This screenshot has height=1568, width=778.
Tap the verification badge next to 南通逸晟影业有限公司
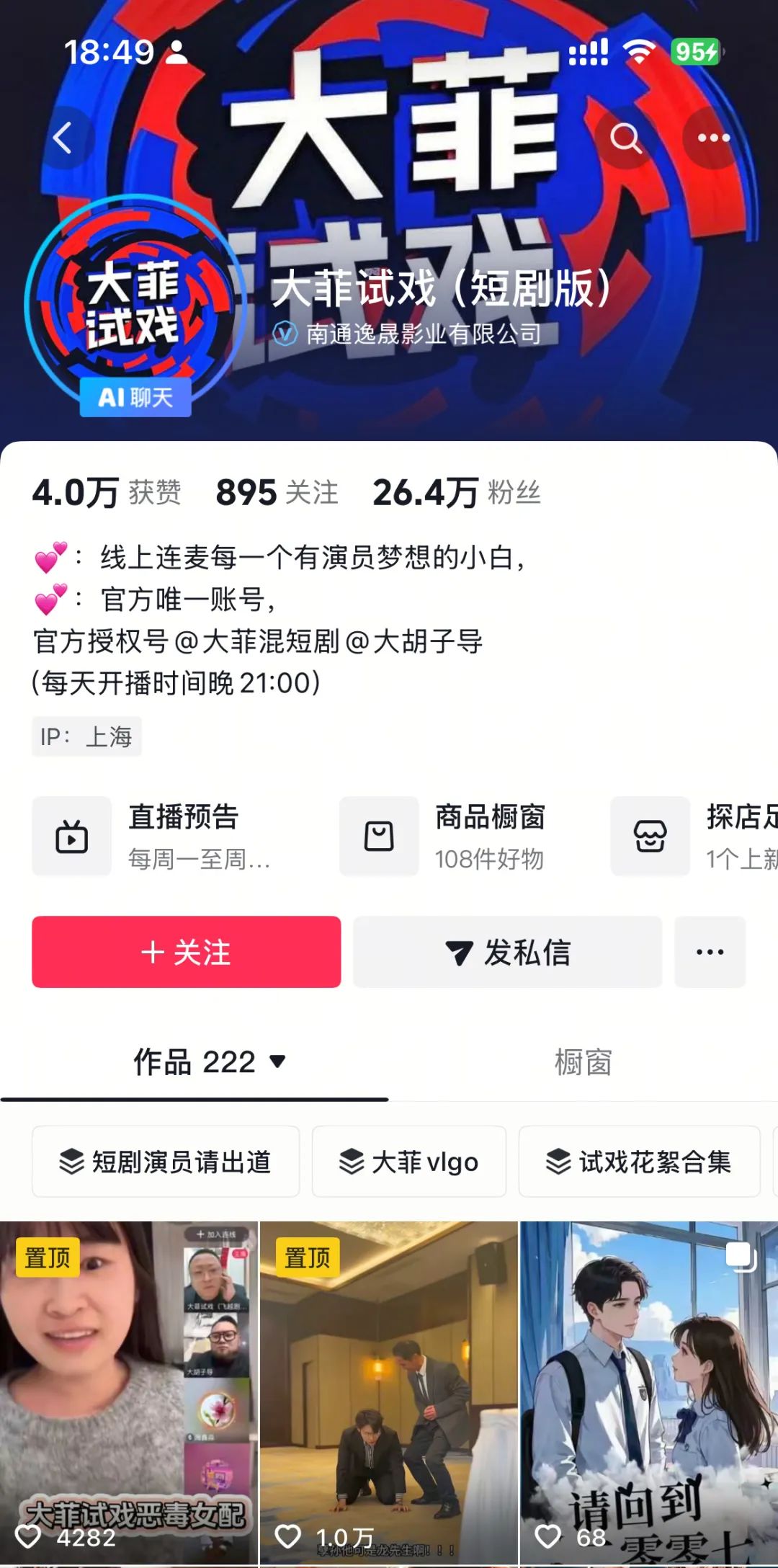(x=284, y=333)
